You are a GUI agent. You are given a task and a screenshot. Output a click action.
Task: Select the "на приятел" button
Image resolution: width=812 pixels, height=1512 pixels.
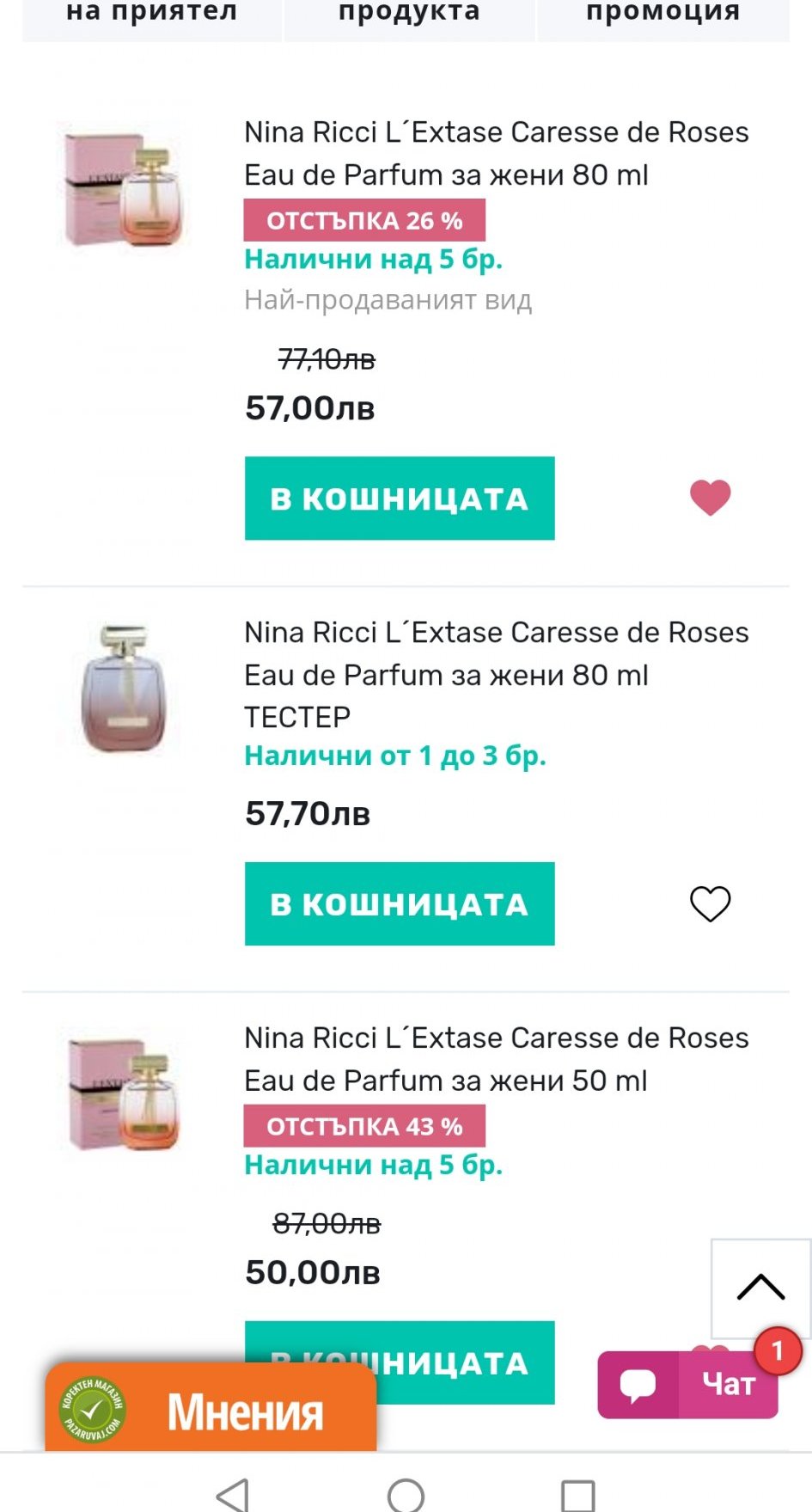coord(152,15)
